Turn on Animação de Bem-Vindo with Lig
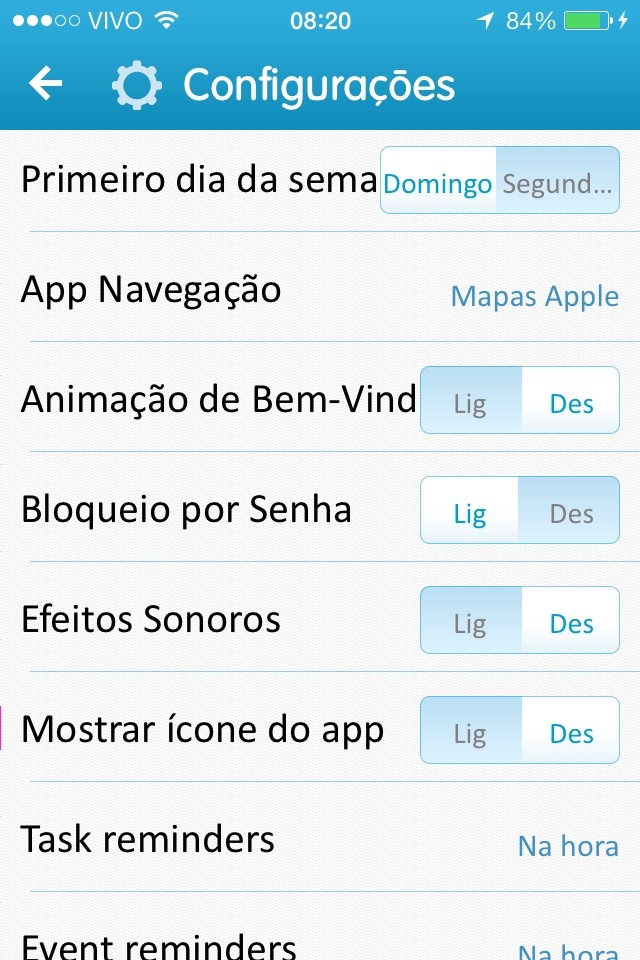 pyautogui.click(x=470, y=404)
